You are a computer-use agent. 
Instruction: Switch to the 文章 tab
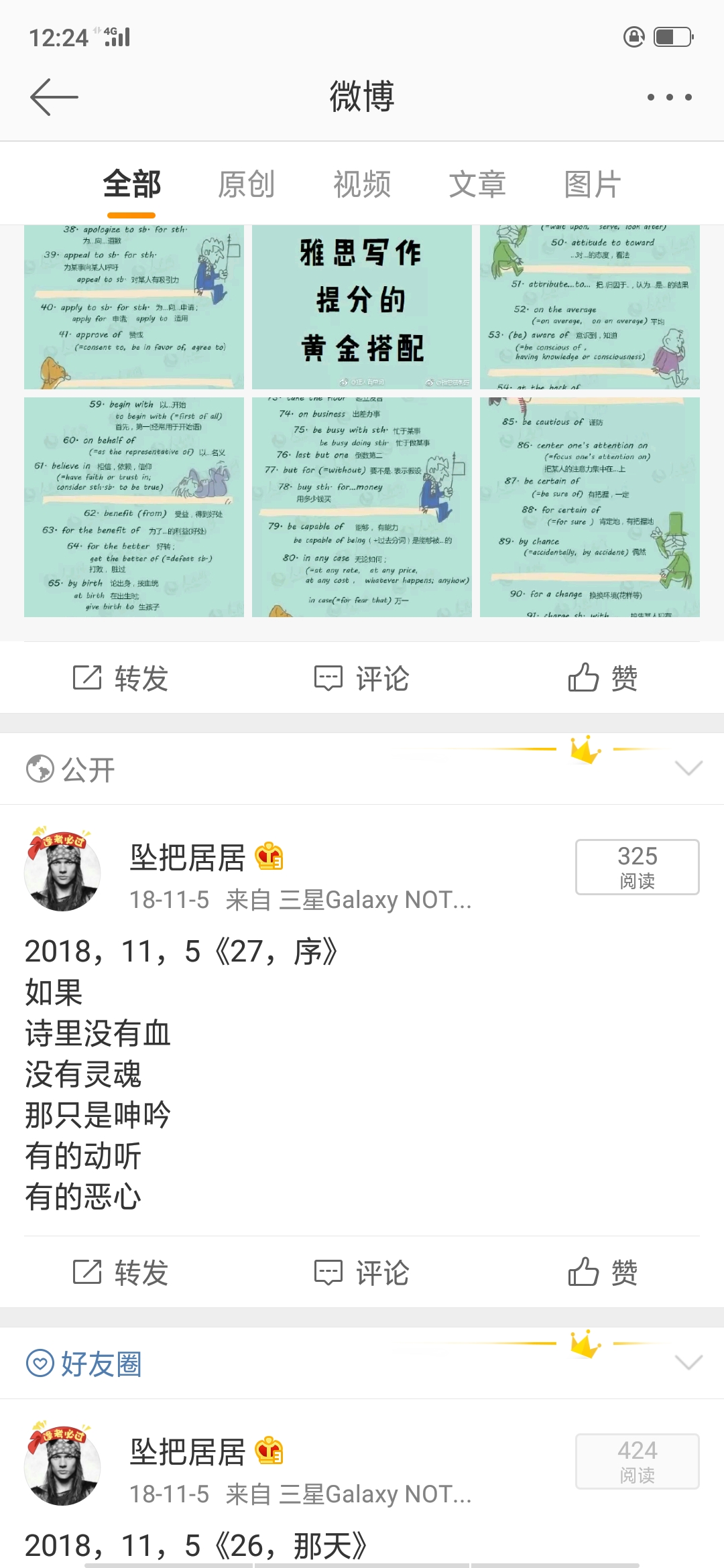[477, 184]
